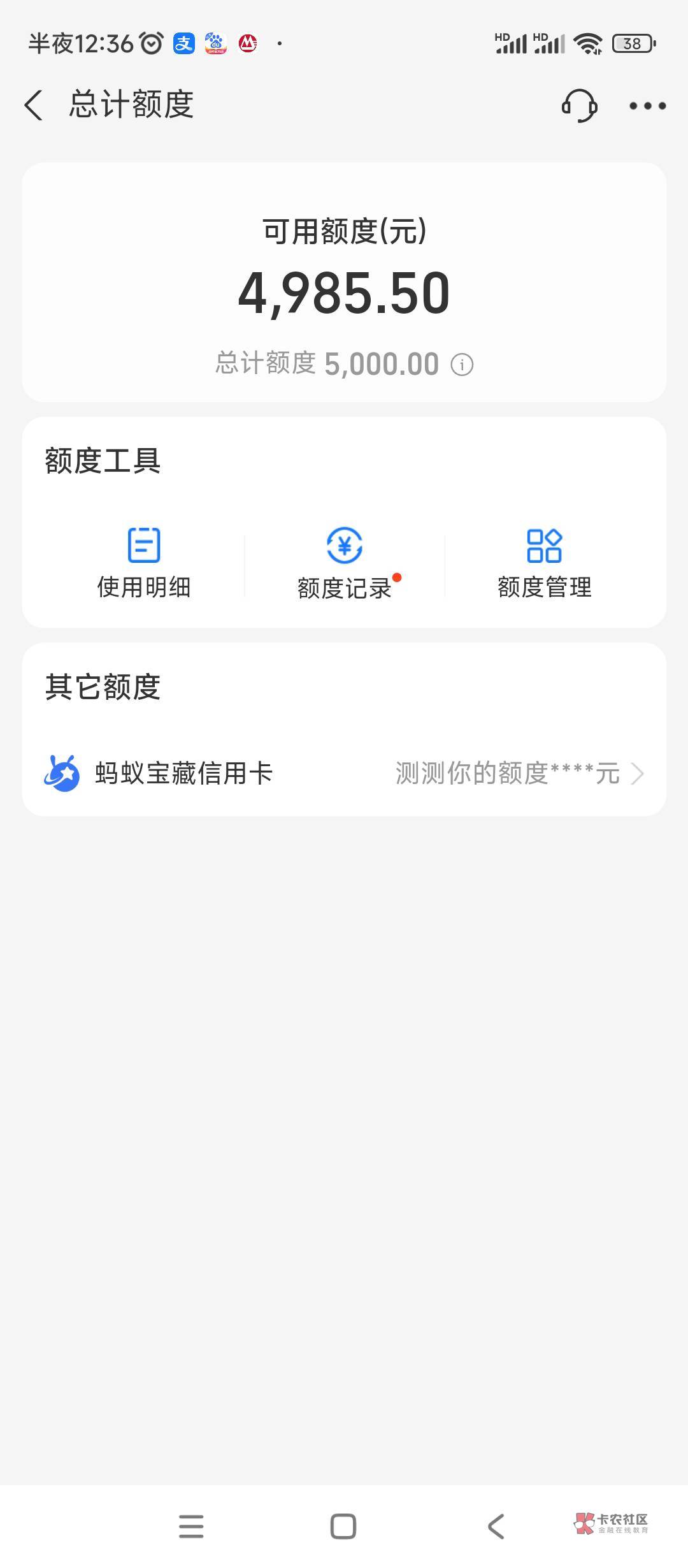The width and height of the screenshot is (688, 1568).
Task: Open the system recent apps menu
Action: (191, 1526)
